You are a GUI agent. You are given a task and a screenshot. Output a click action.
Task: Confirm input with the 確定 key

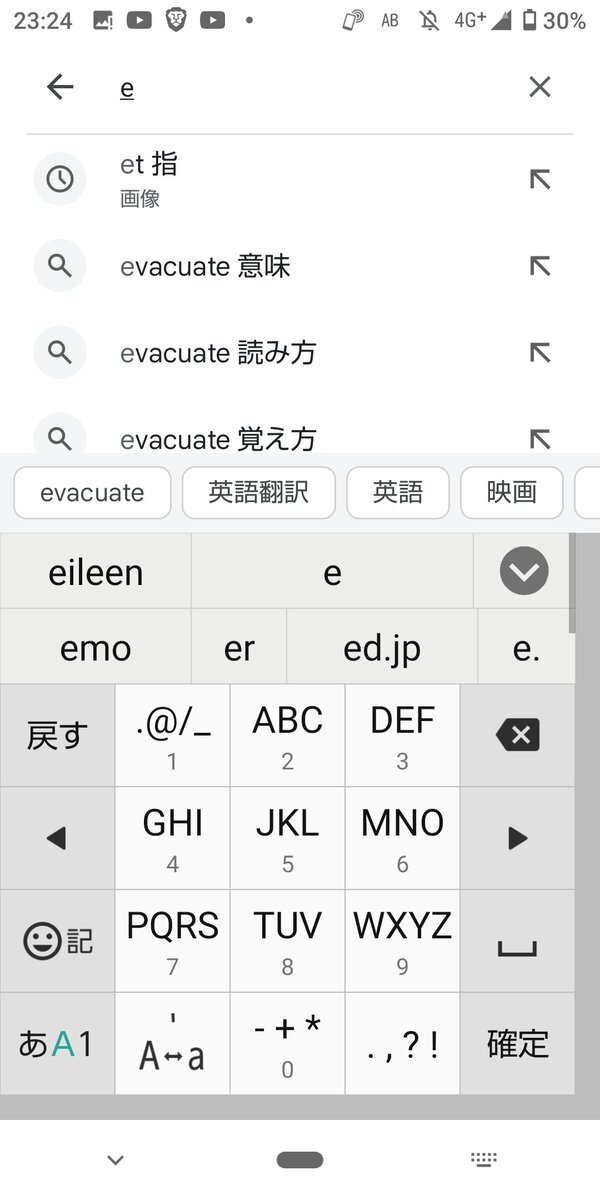click(517, 1043)
